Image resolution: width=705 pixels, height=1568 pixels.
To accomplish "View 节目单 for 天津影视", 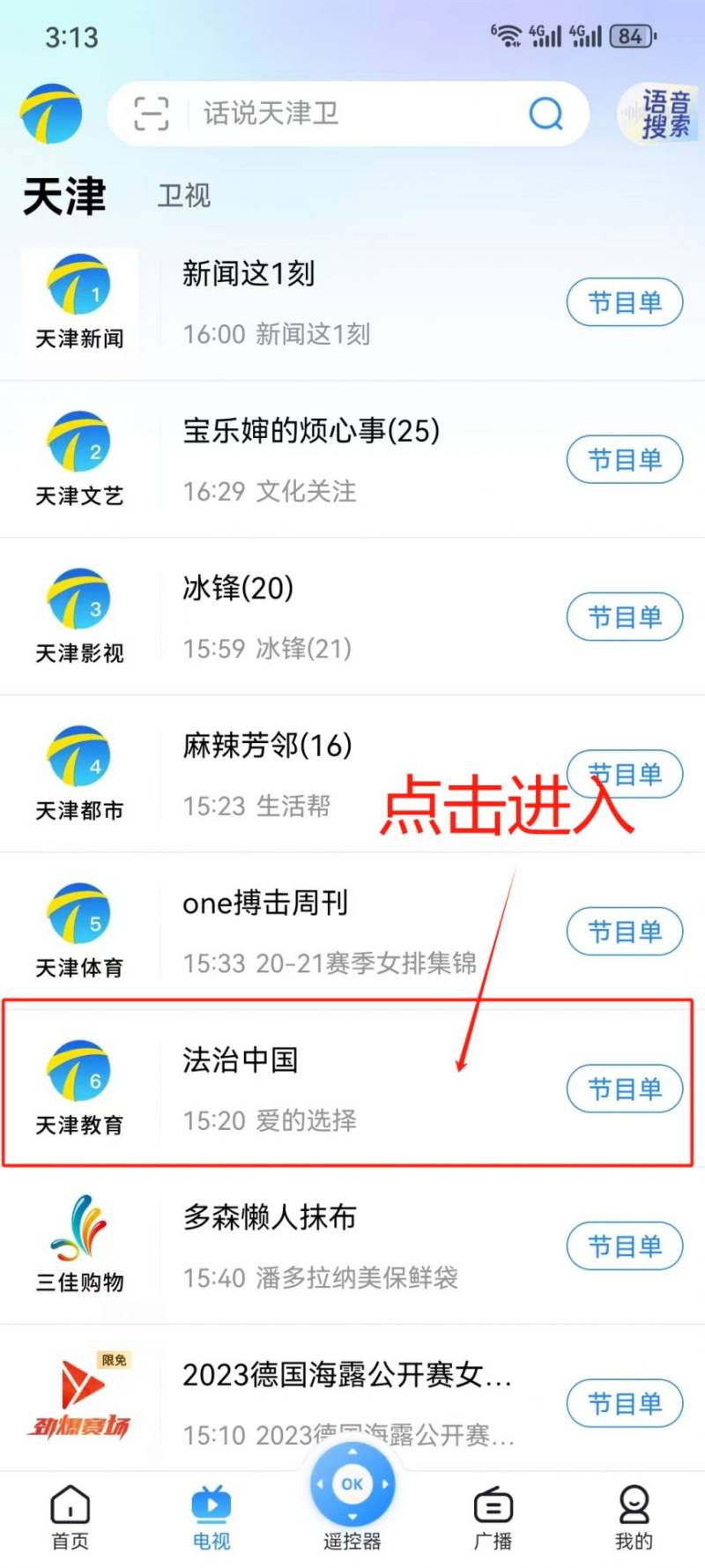I will click(624, 617).
